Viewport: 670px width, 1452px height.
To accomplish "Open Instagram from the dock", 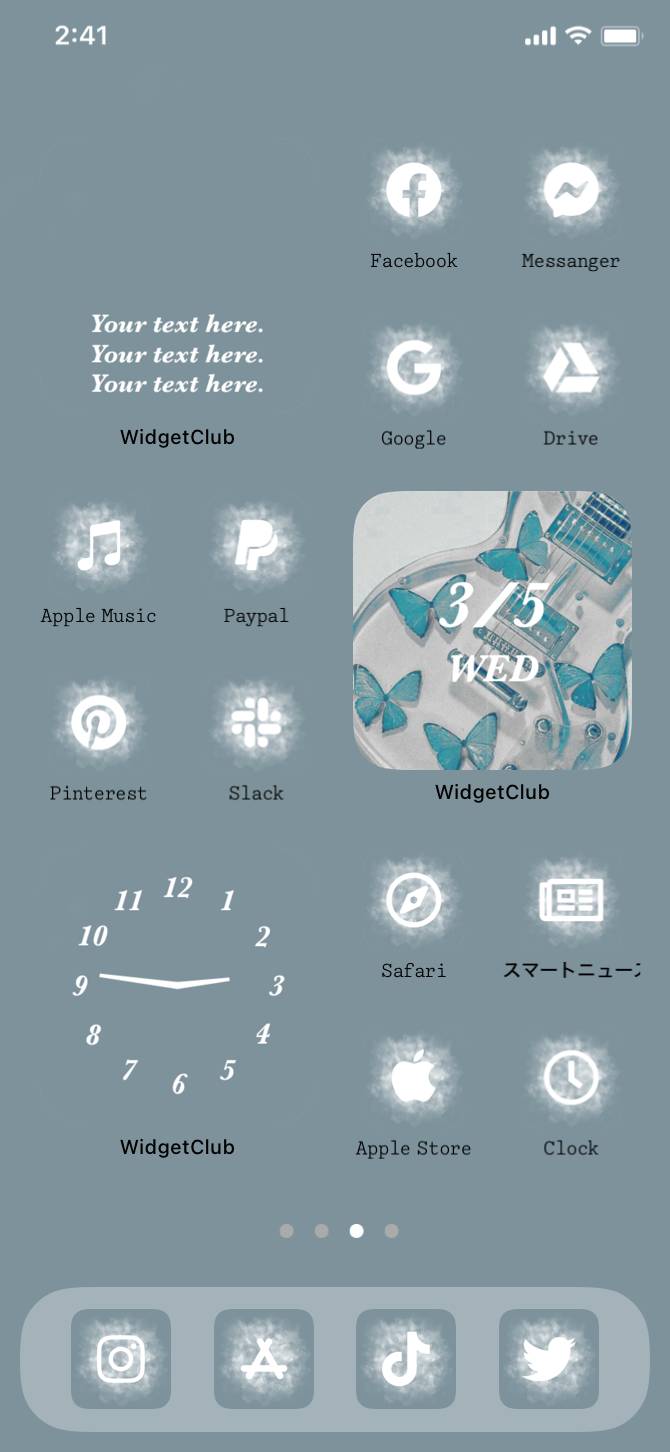I will coord(121,1359).
